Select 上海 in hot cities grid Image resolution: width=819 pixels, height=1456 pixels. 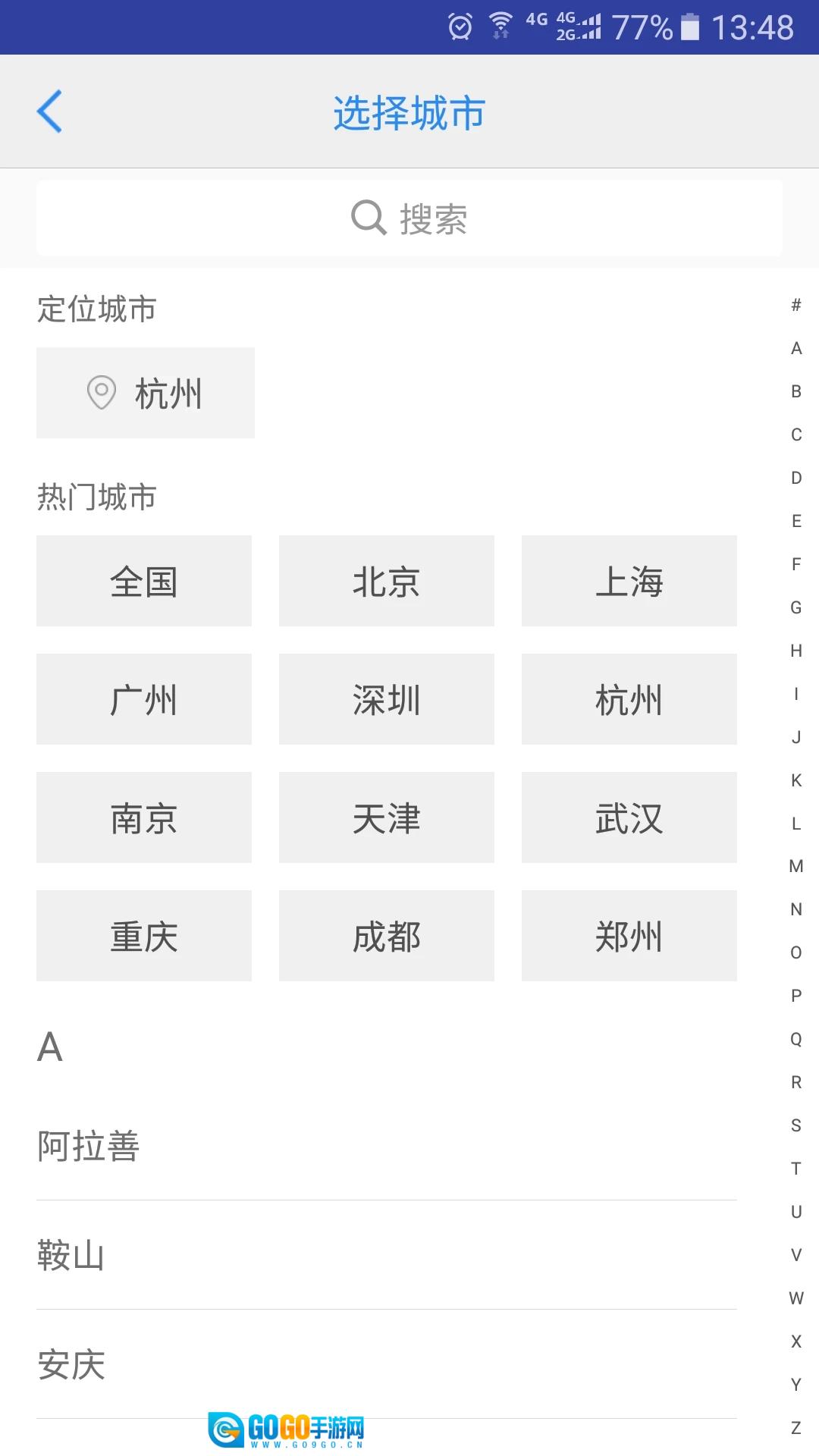(x=629, y=581)
